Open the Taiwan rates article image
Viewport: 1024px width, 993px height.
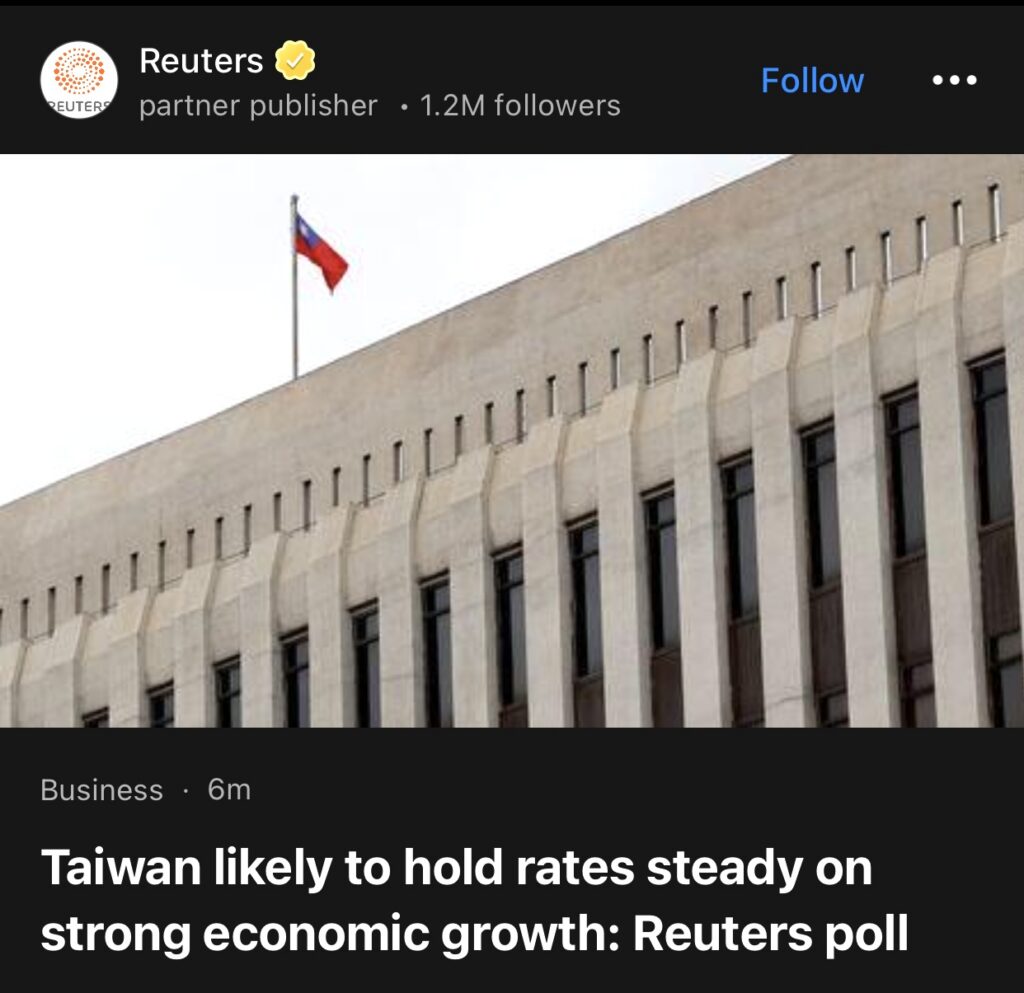[512, 440]
